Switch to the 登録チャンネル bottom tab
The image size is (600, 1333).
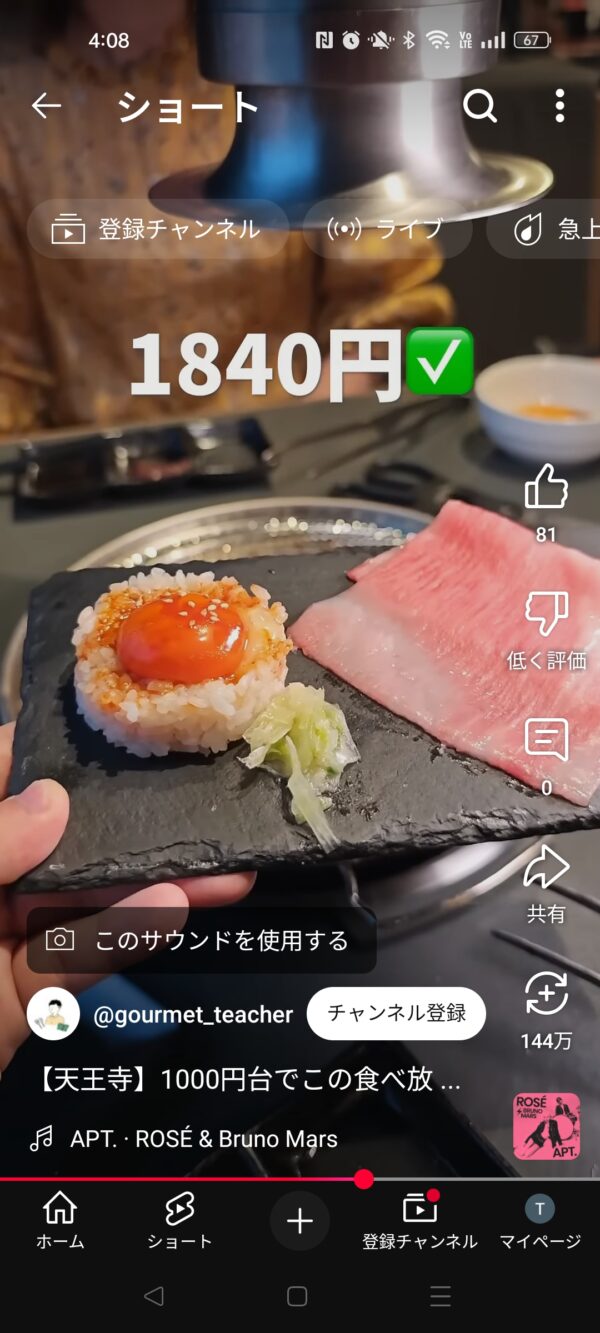coord(419,1220)
